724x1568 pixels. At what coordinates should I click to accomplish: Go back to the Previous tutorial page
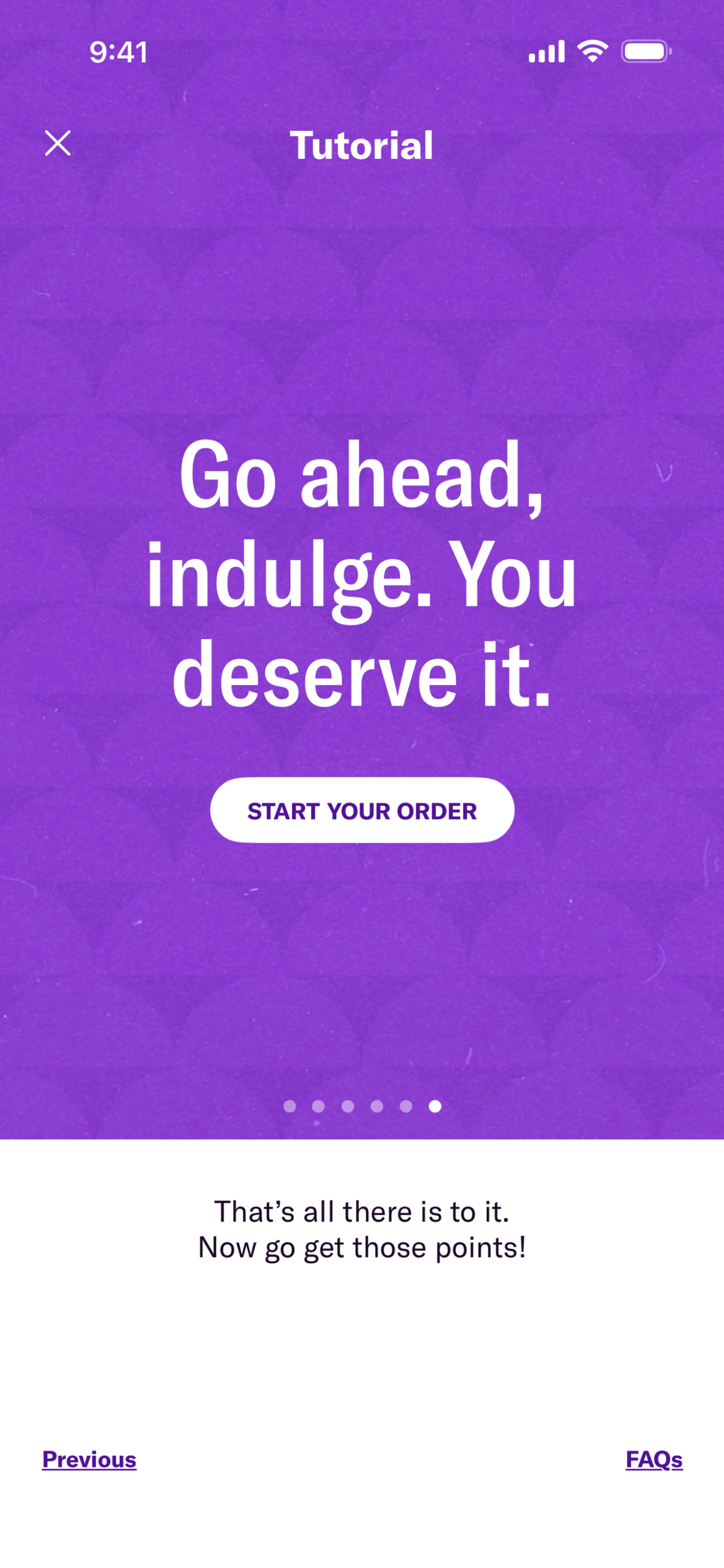pyautogui.click(x=89, y=1459)
